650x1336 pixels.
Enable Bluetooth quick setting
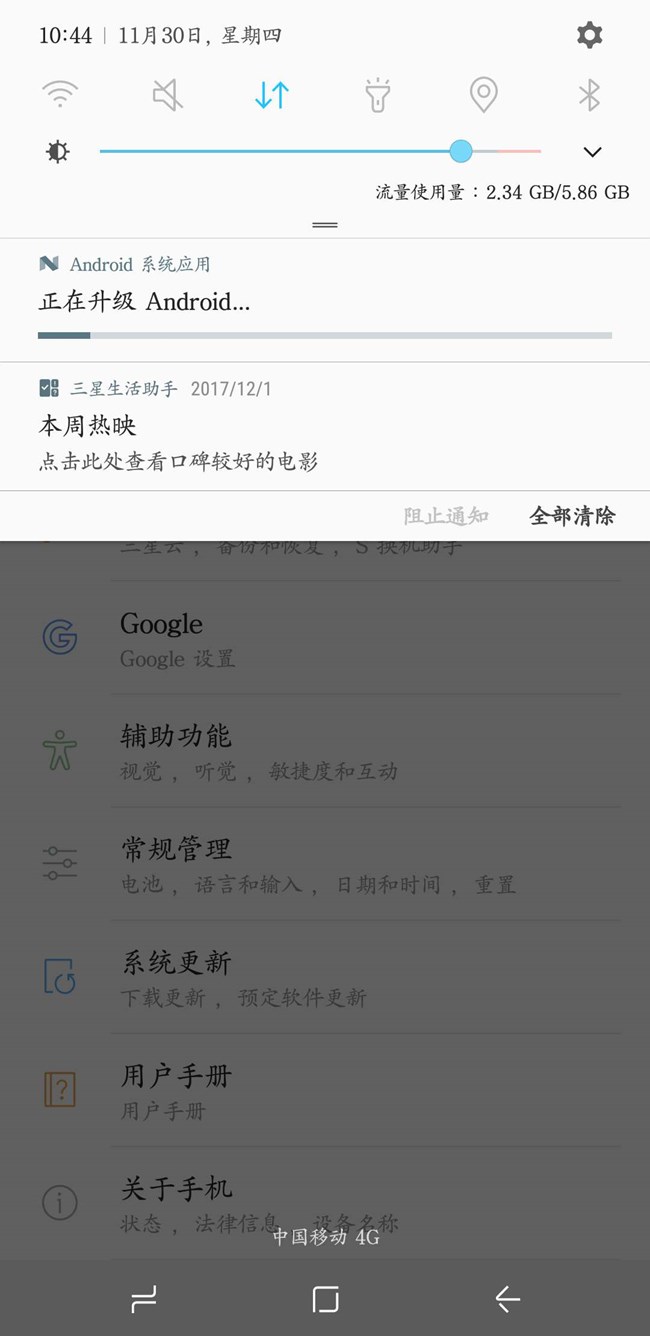pyautogui.click(x=589, y=95)
